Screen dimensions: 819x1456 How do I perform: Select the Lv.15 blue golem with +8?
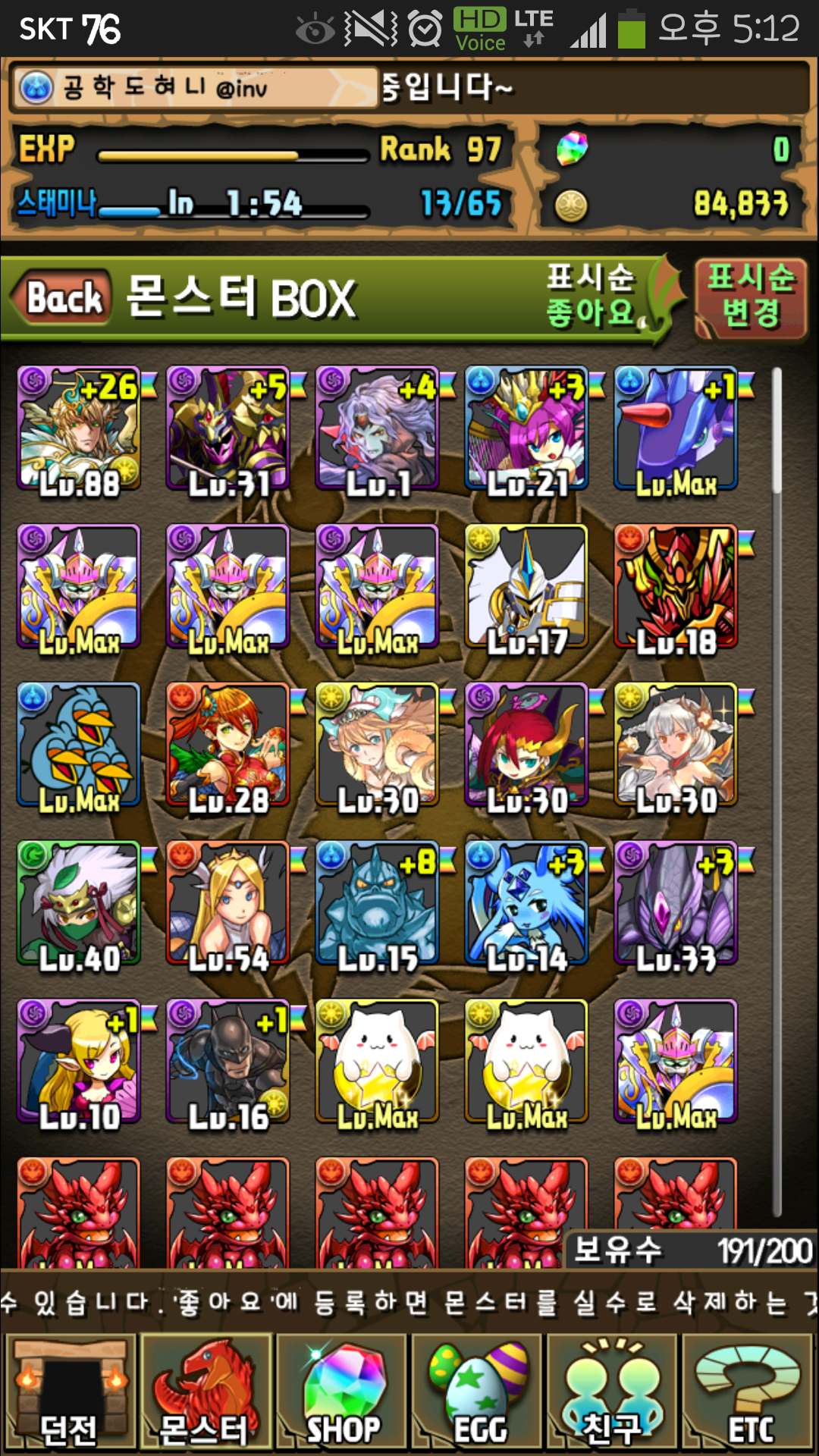(378, 904)
